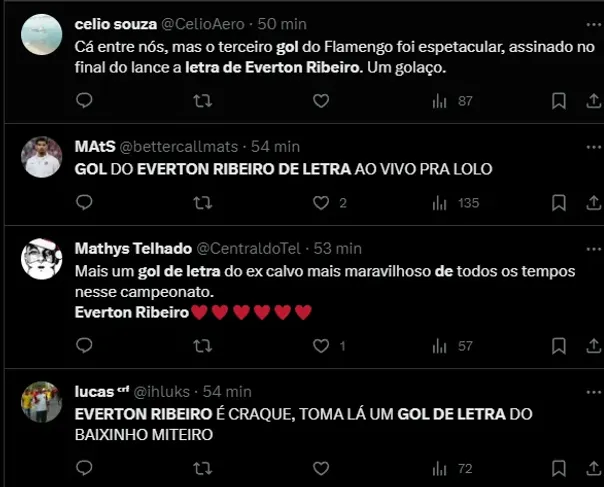Viewport: 604px width, 487px height.
Task: Reply to Mathys Telhado's tweet
Action: 85,346
